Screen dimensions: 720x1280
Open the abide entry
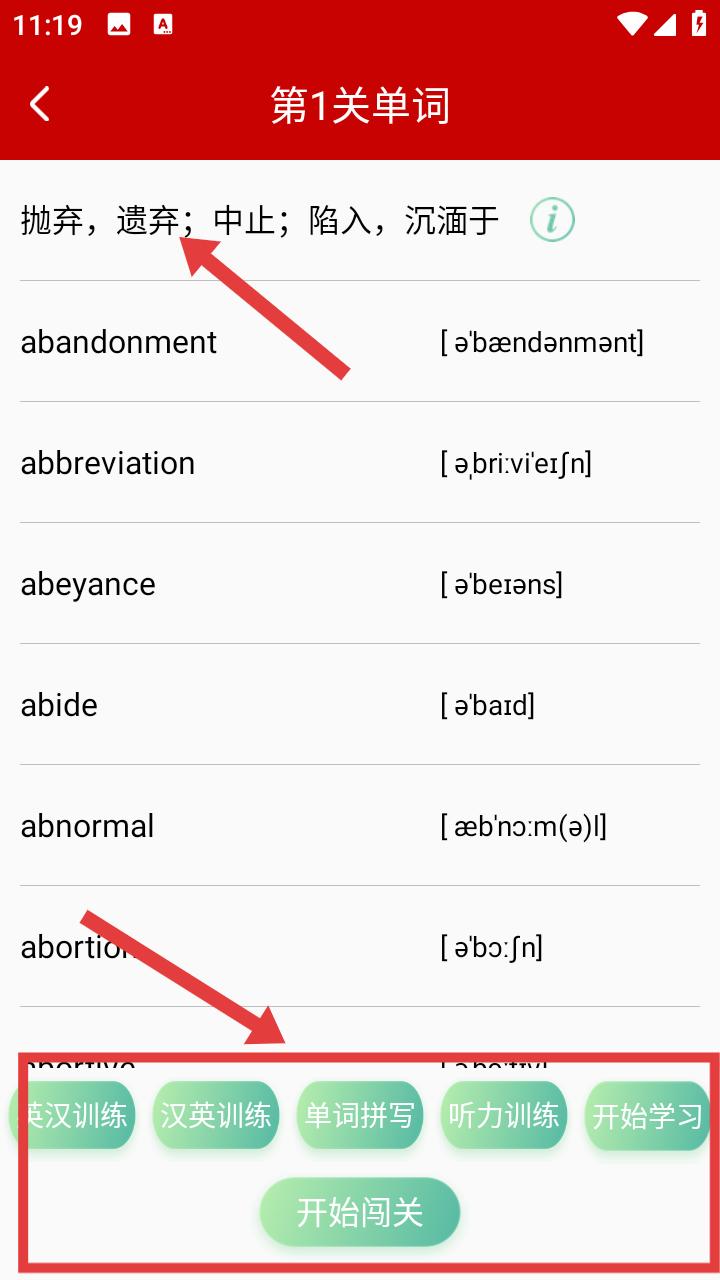pyautogui.click(x=360, y=705)
